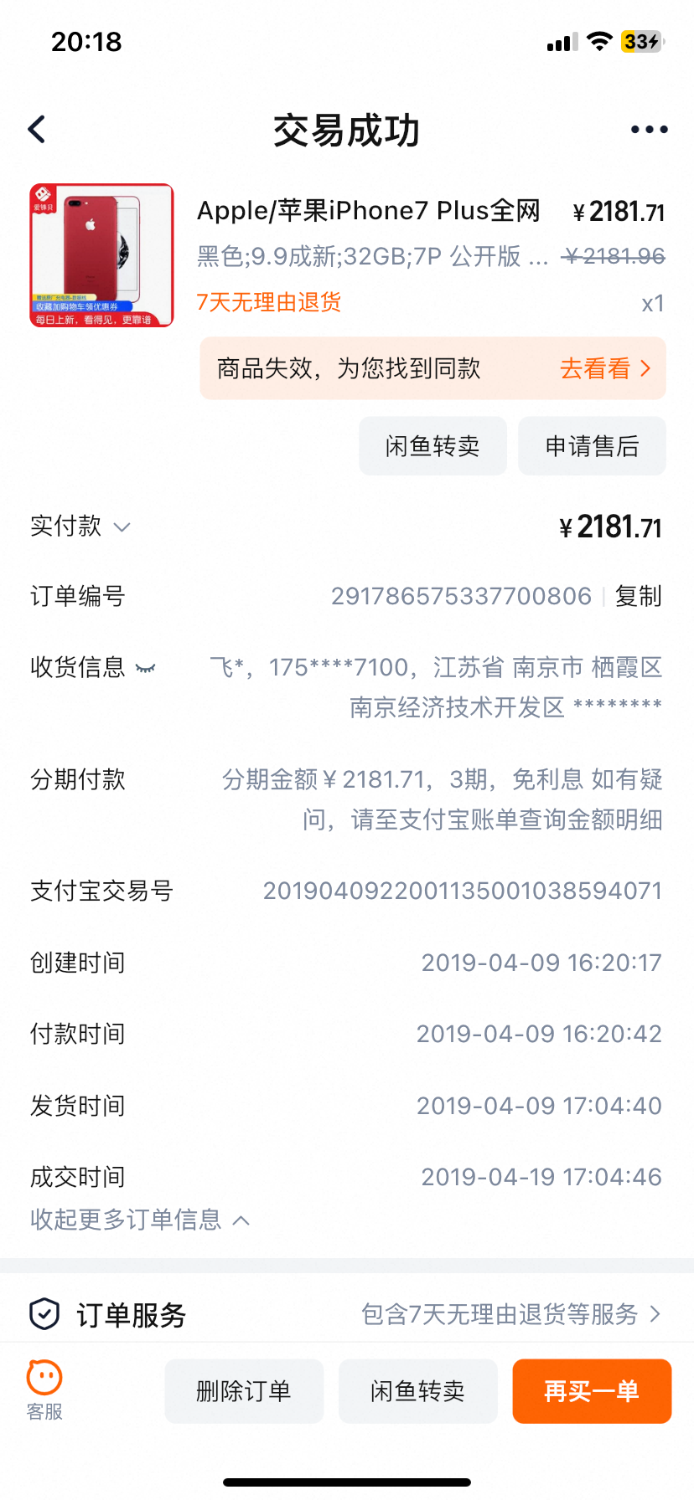Tap 再买一单 to buy again
The image size is (694, 1500).
point(591,1391)
